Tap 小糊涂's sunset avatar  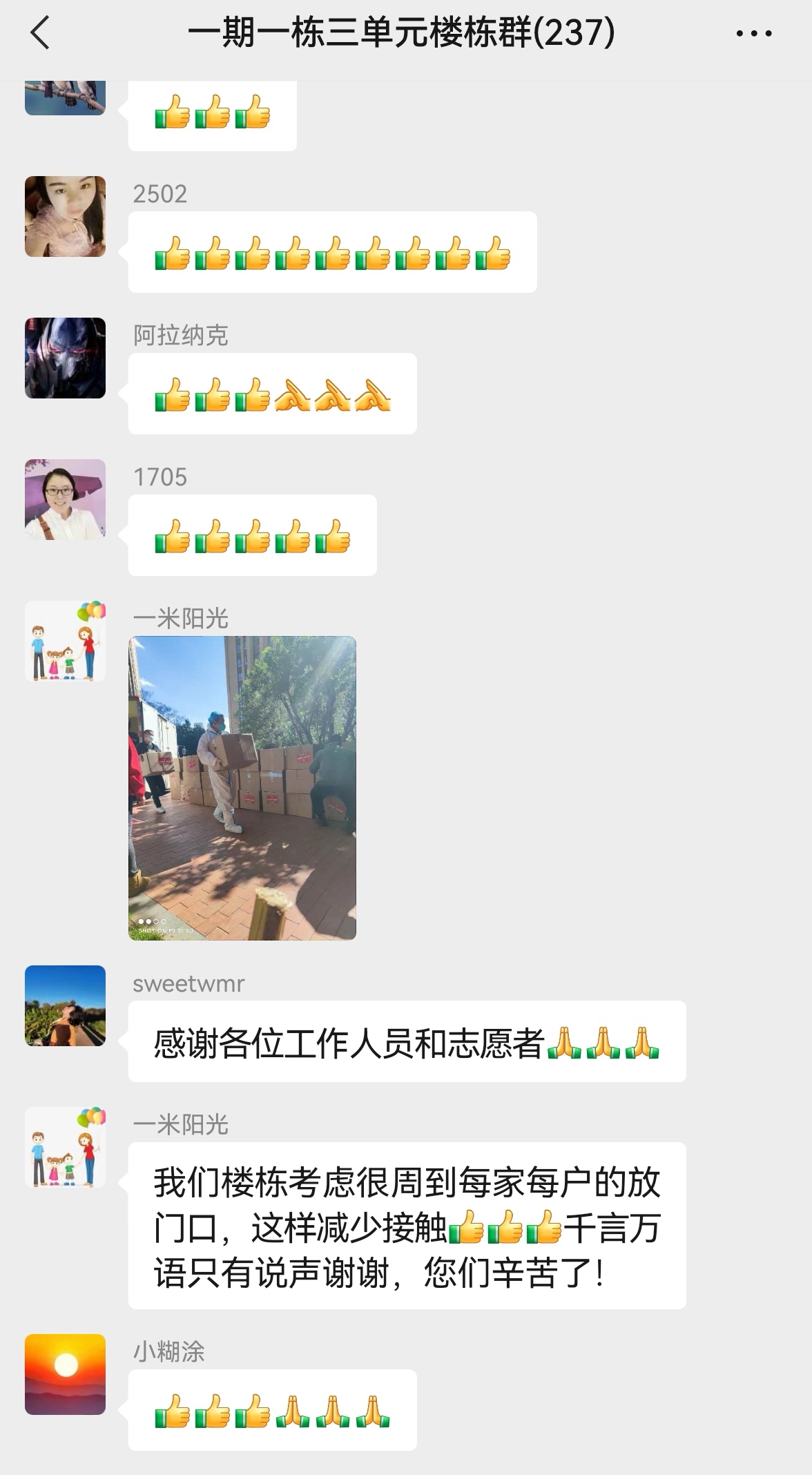pos(66,1374)
